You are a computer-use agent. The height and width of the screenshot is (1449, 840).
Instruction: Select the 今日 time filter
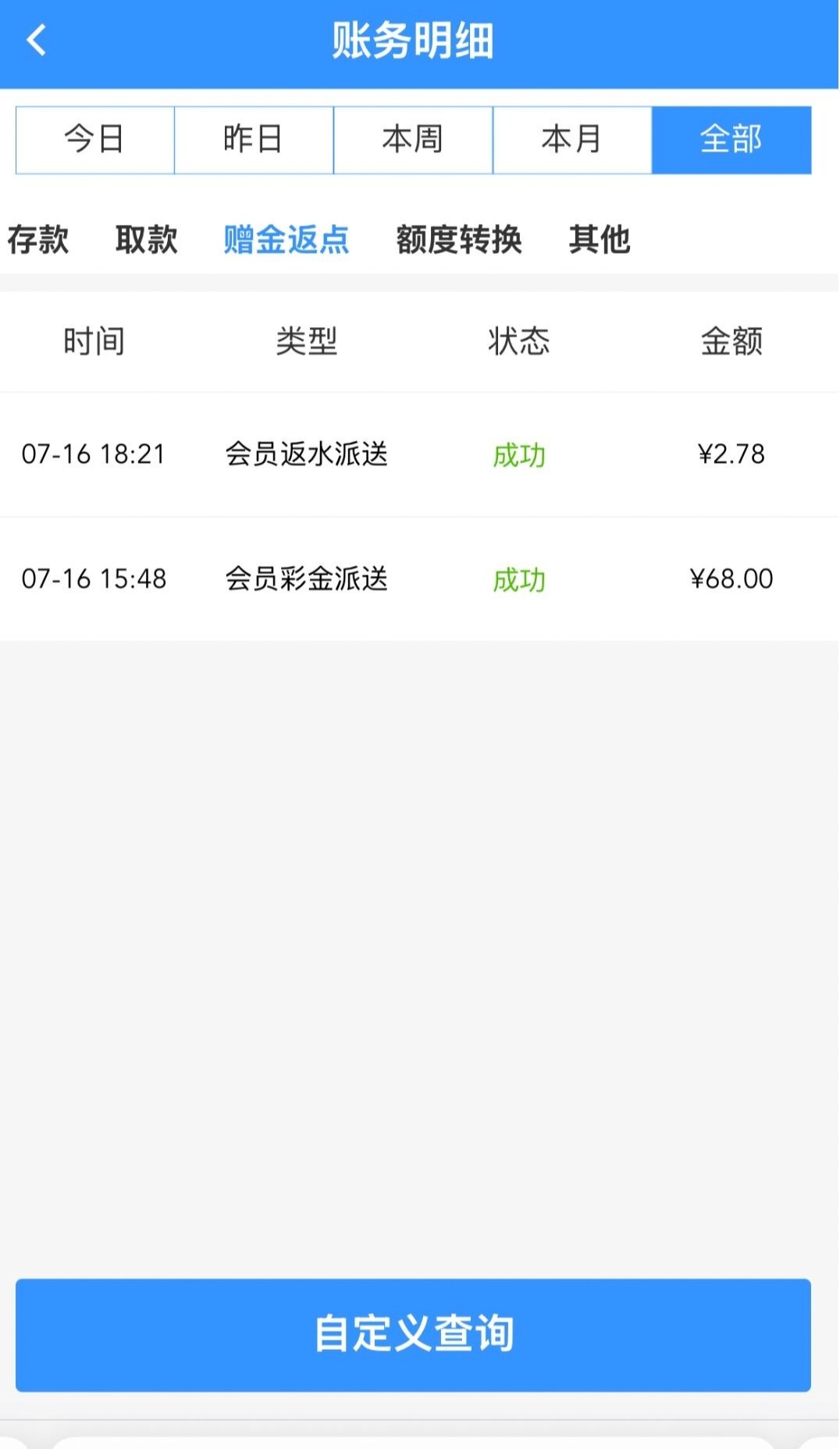94,140
